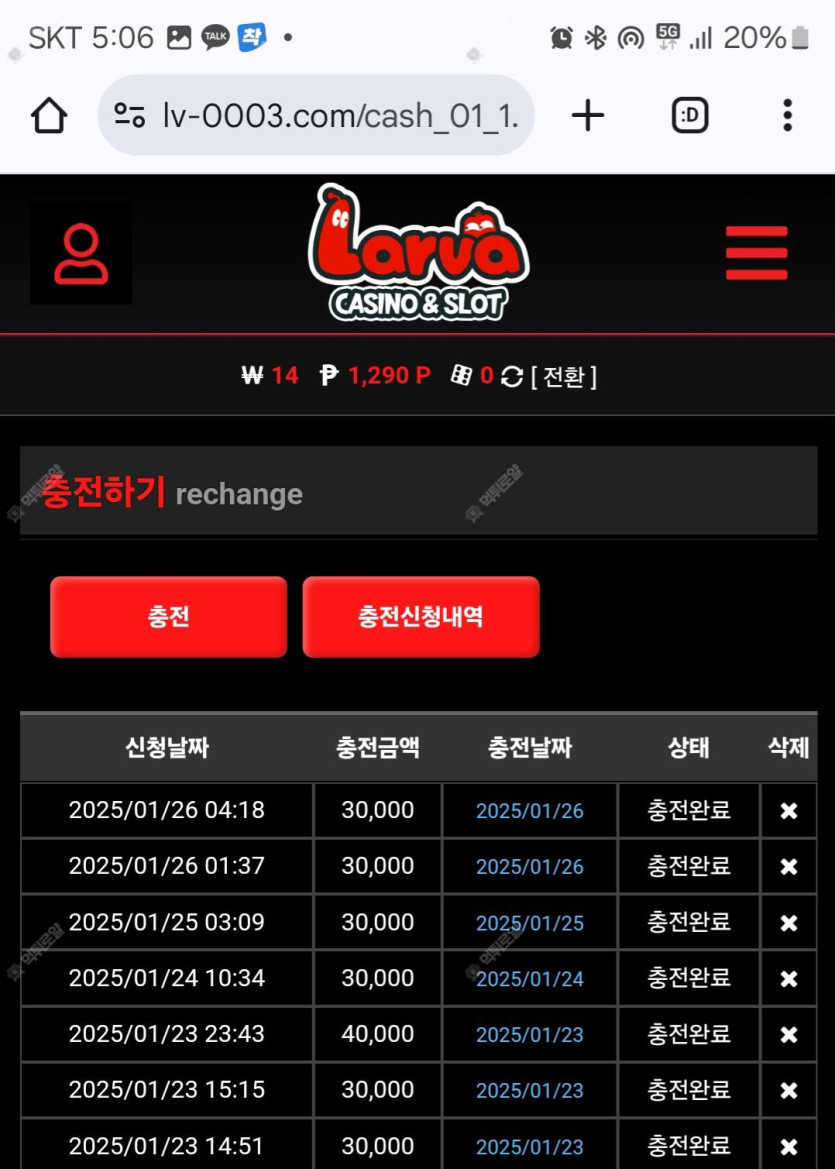The height and width of the screenshot is (1169, 835).
Task: Tap the 전환 link
Action: pyautogui.click(x=563, y=376)
